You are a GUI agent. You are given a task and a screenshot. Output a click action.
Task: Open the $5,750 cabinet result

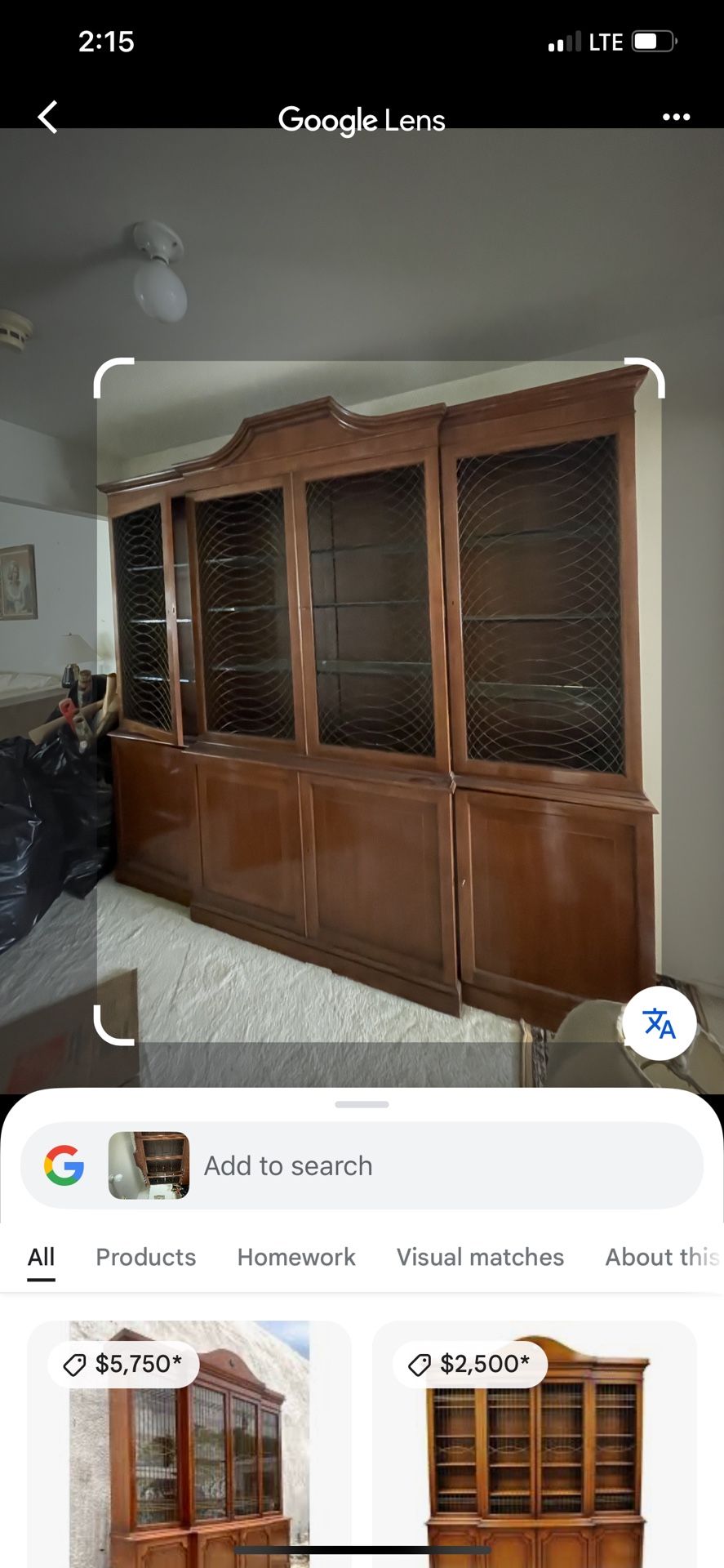[x=189, y=1445]
